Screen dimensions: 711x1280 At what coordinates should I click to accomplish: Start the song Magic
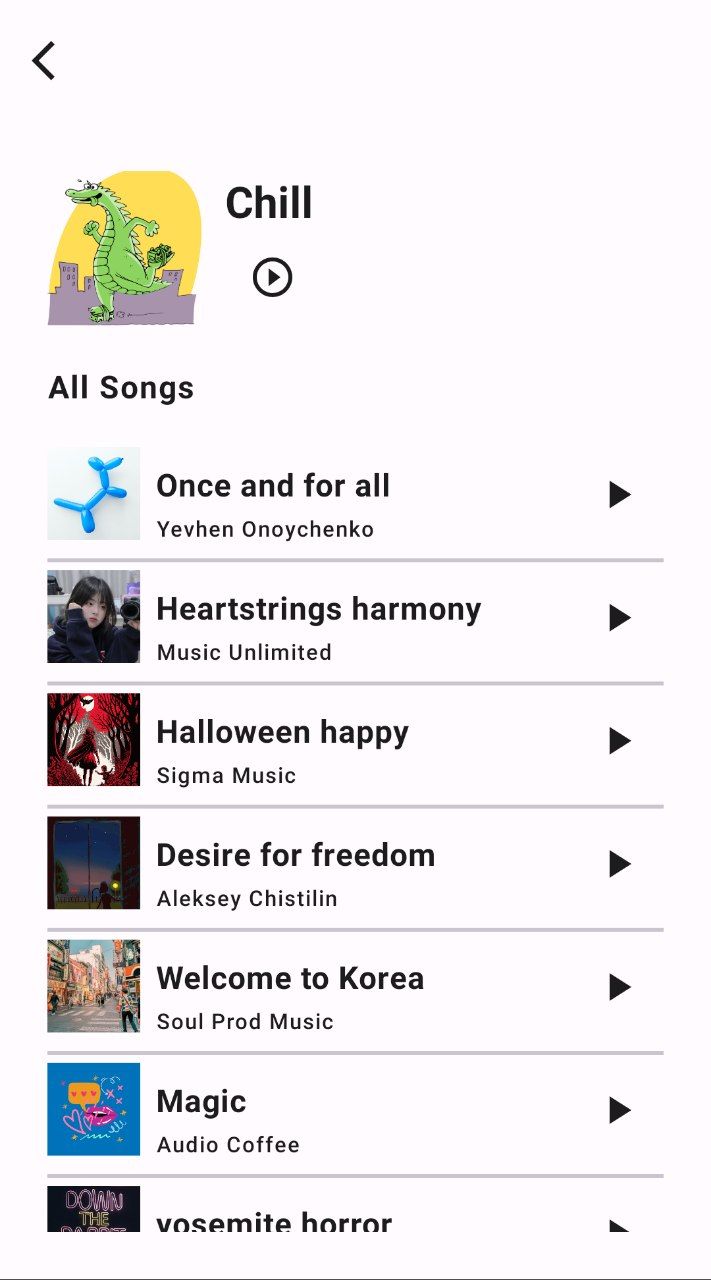[x=619, y=1110]
